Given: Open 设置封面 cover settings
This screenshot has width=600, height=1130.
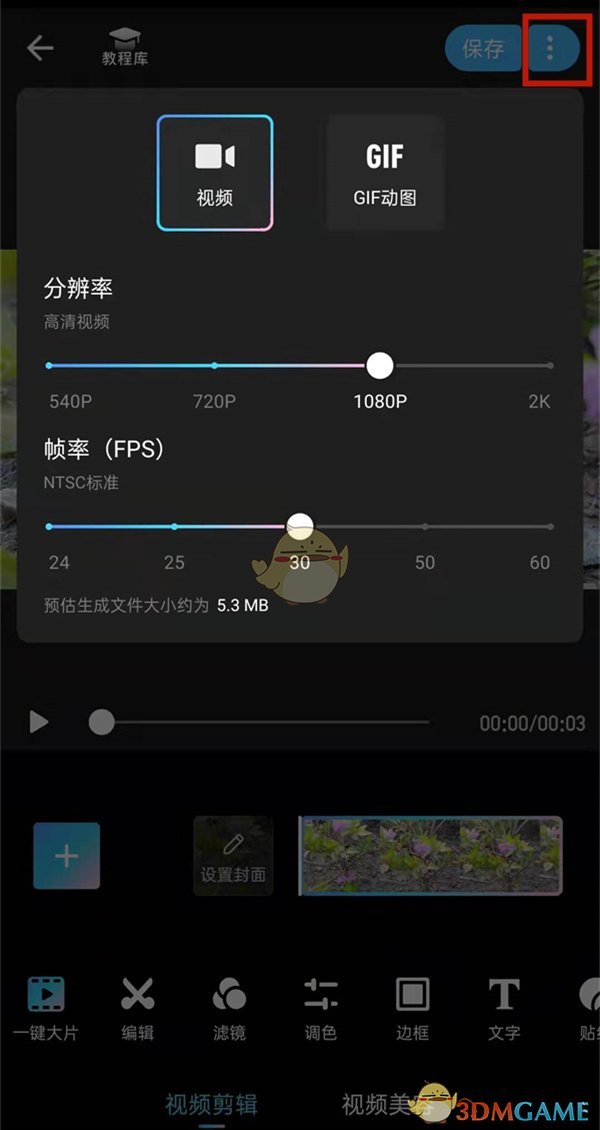Looking at the screenshot, I should point(233,856).
